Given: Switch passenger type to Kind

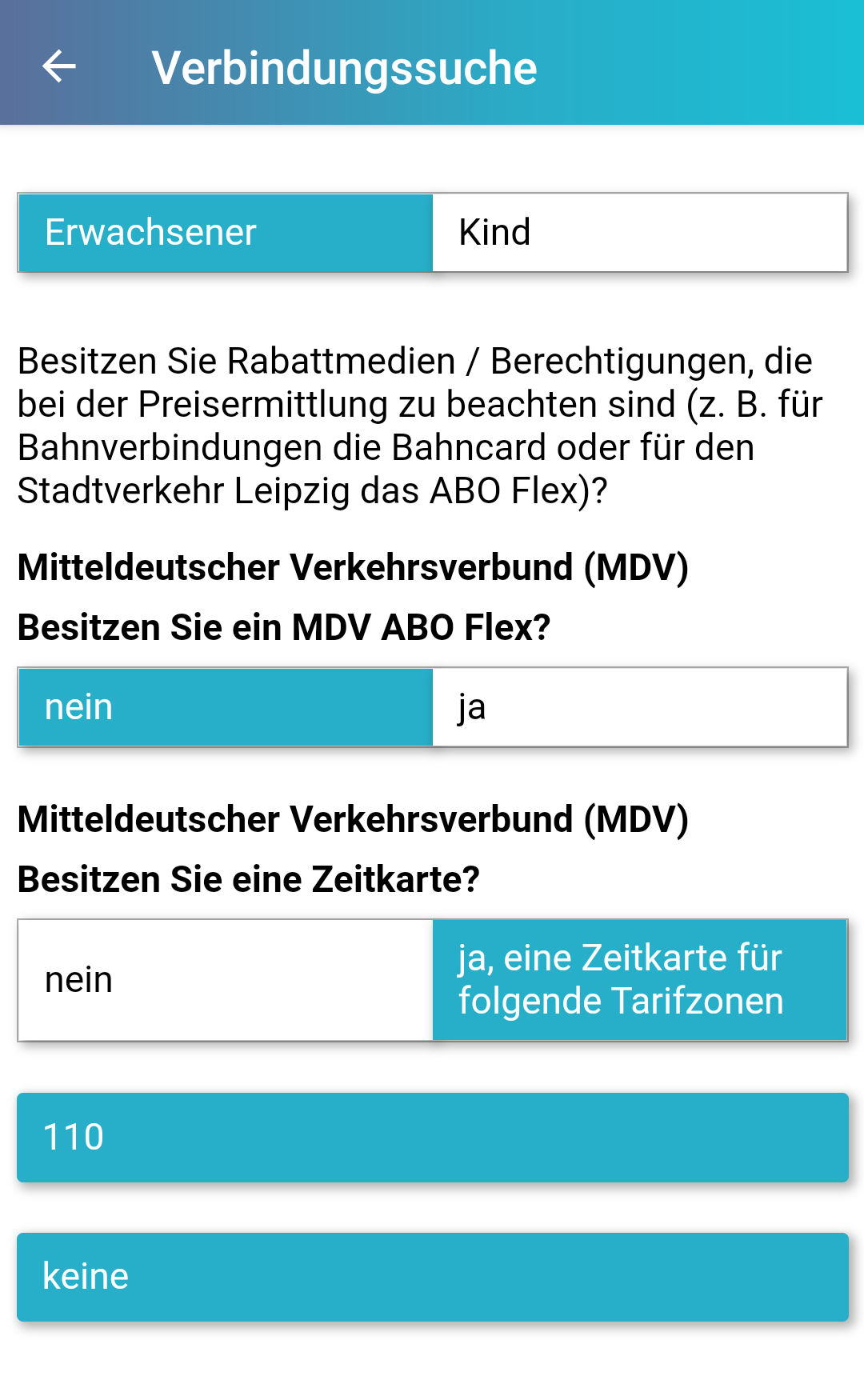Looking at the screenshot, I should [639, 233].
